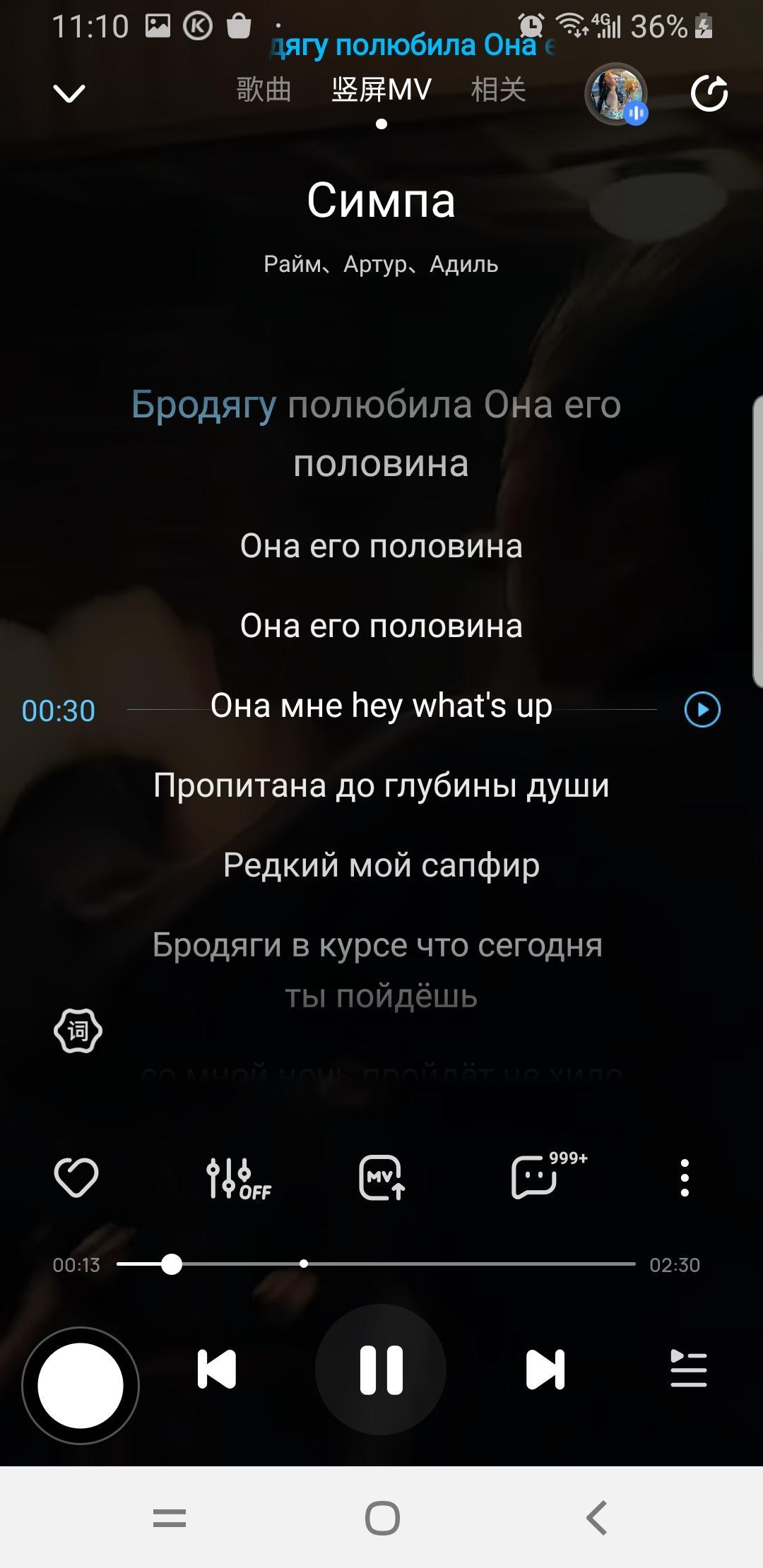
Task: Skip to the next track
Action: [x=545, y=1370]
